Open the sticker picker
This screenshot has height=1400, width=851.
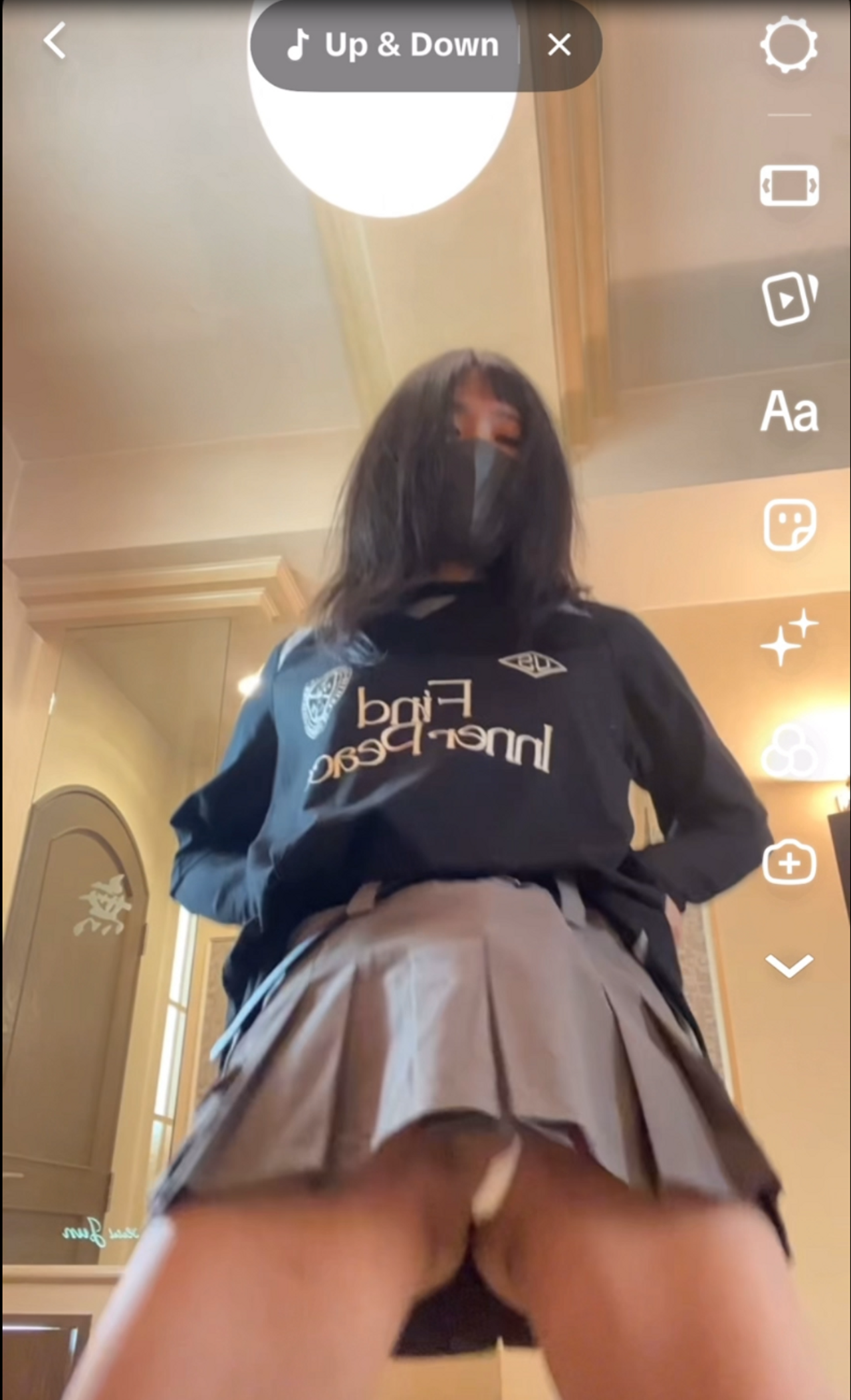(x=789, y=525)
